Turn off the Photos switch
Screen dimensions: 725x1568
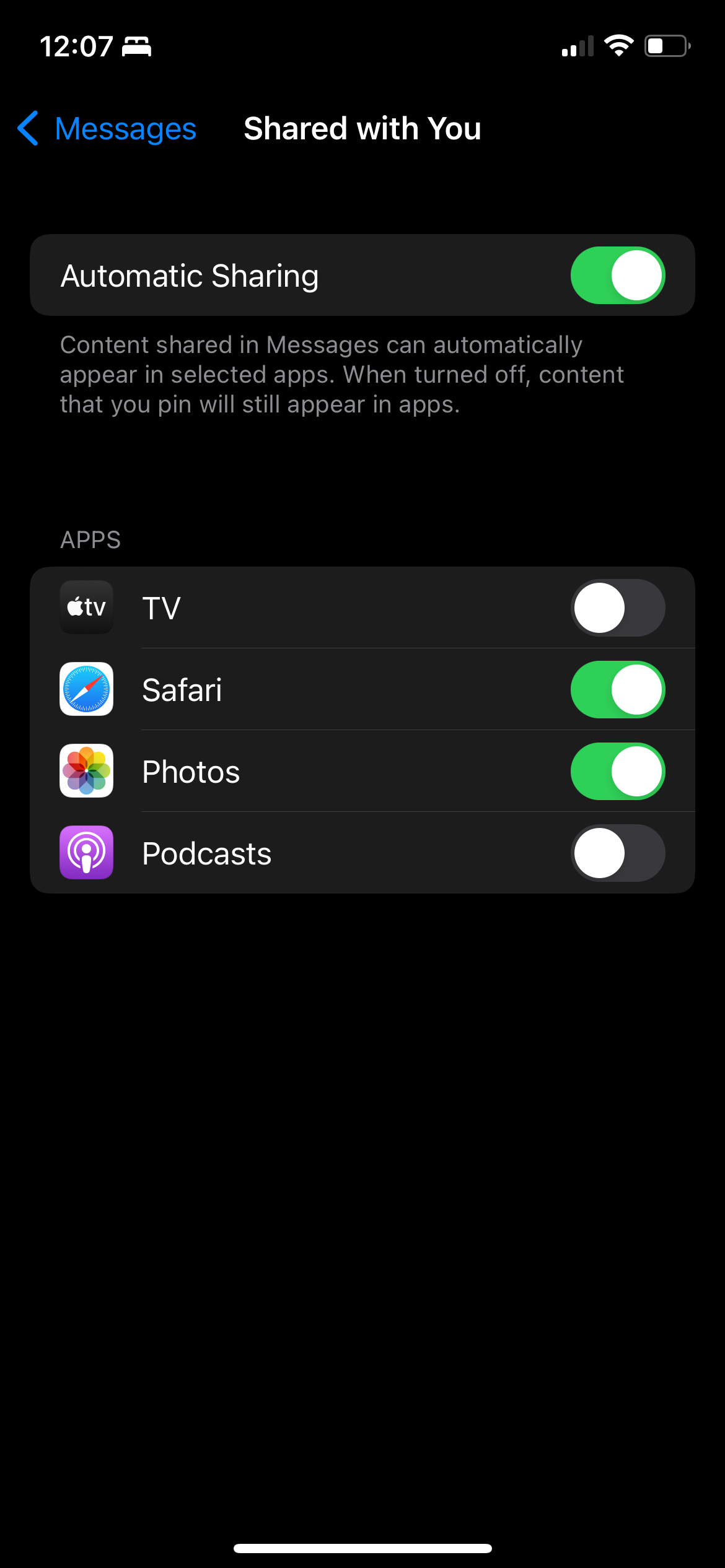[x=617, y=771]
